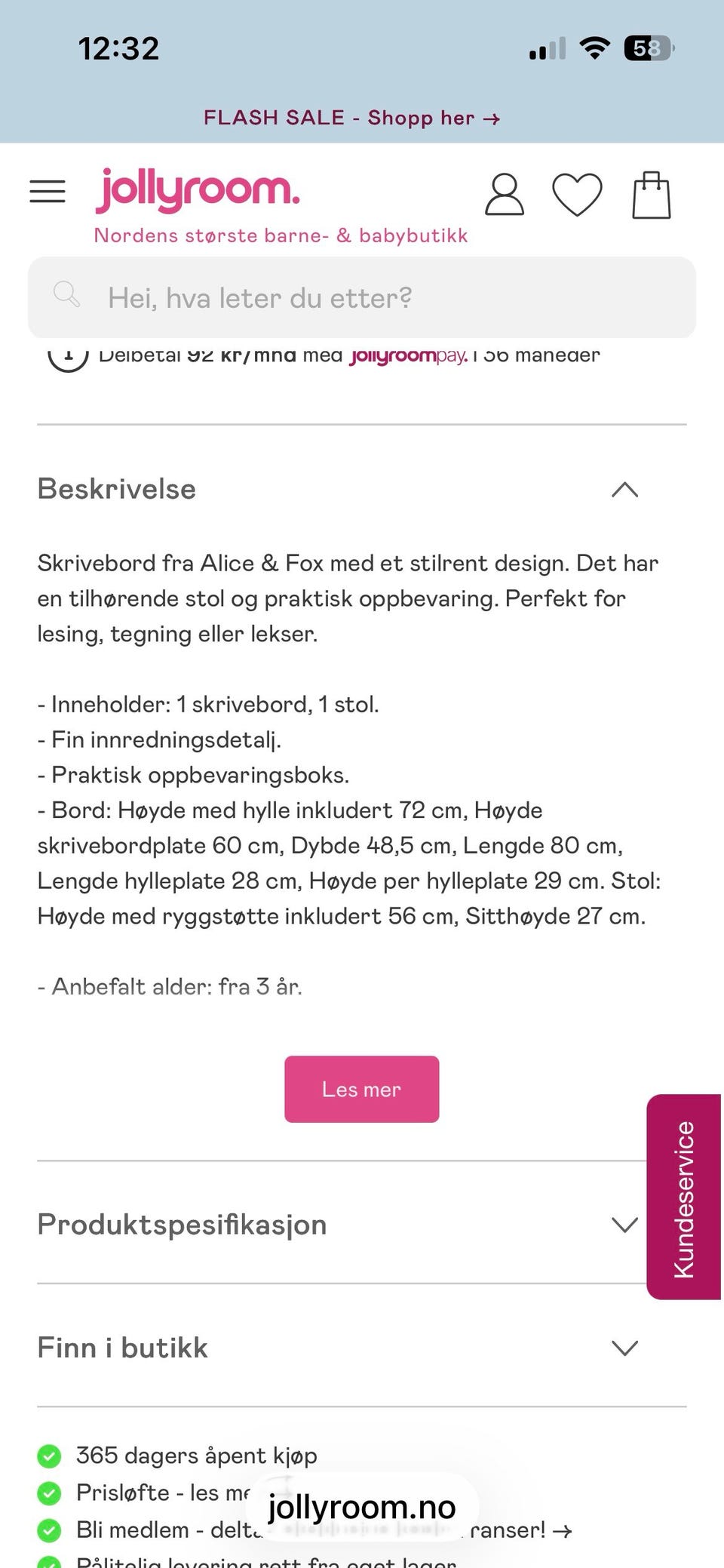Viewport: 724px width, 1568px height.
Task: Open the account profile icon
Action: [x=504, y=195]
